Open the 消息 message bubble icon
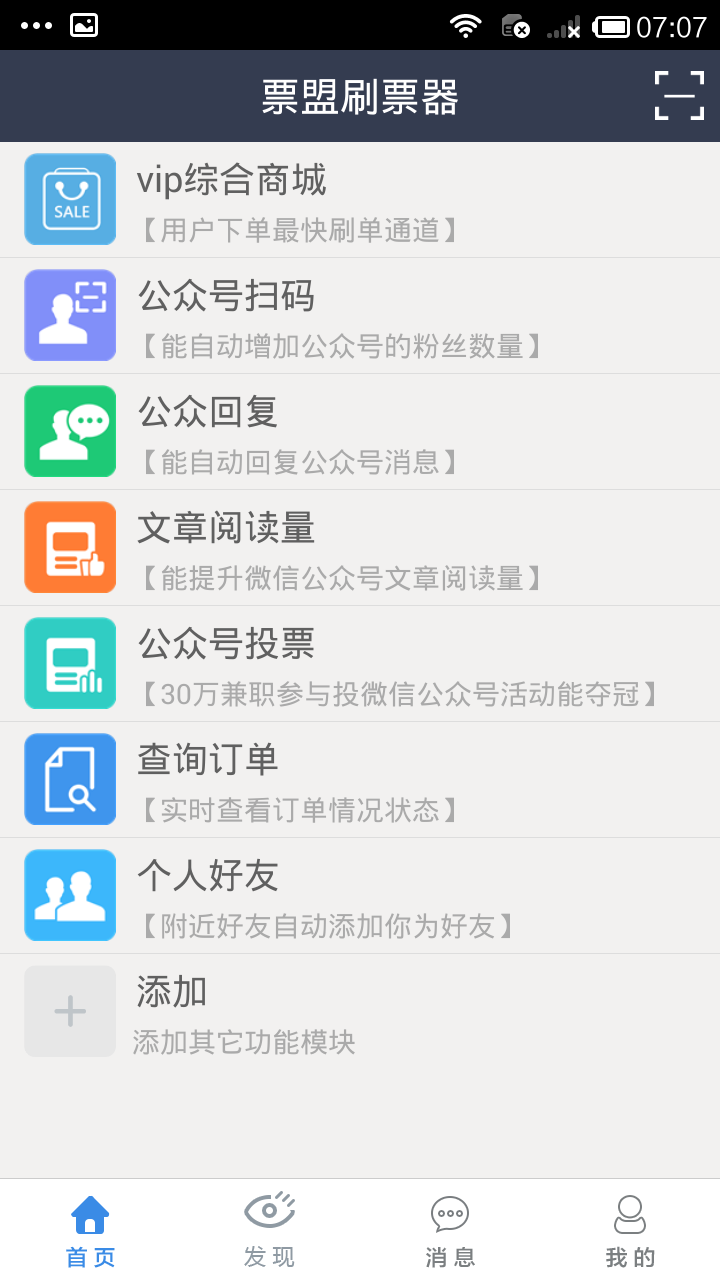 (450, 1212)
